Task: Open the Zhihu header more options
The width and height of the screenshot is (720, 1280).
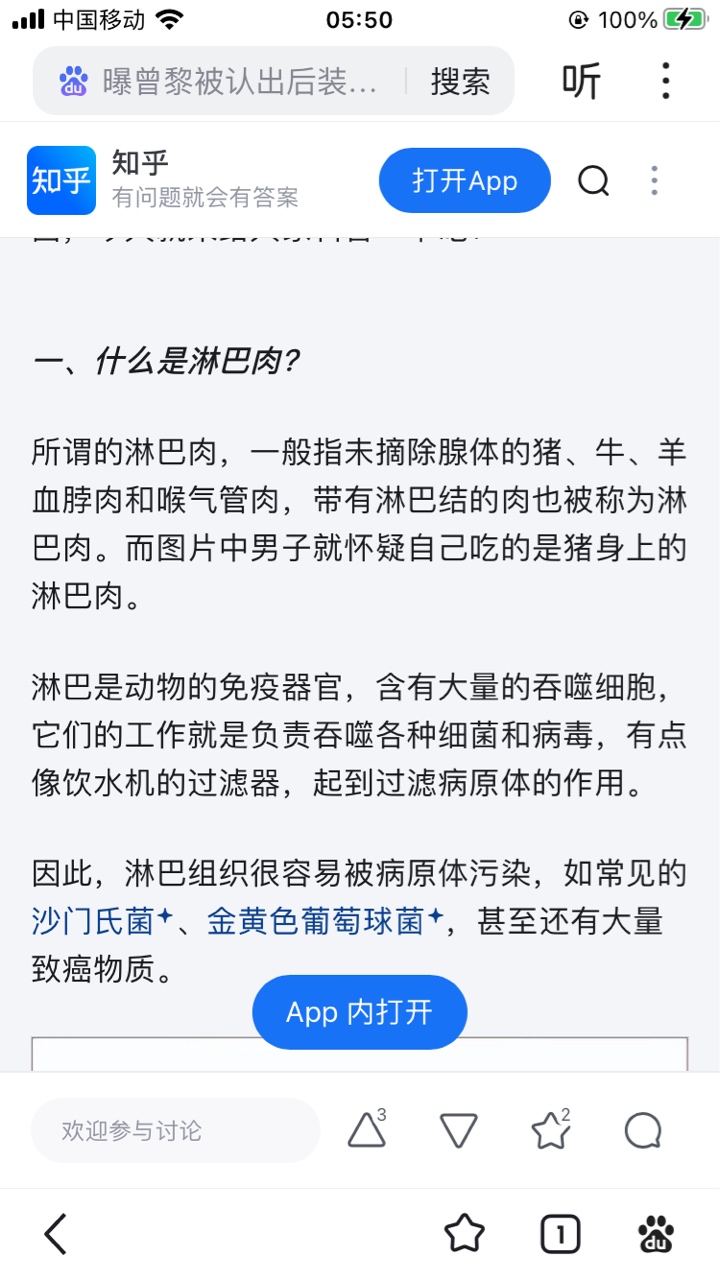Action: coord(654,181)
